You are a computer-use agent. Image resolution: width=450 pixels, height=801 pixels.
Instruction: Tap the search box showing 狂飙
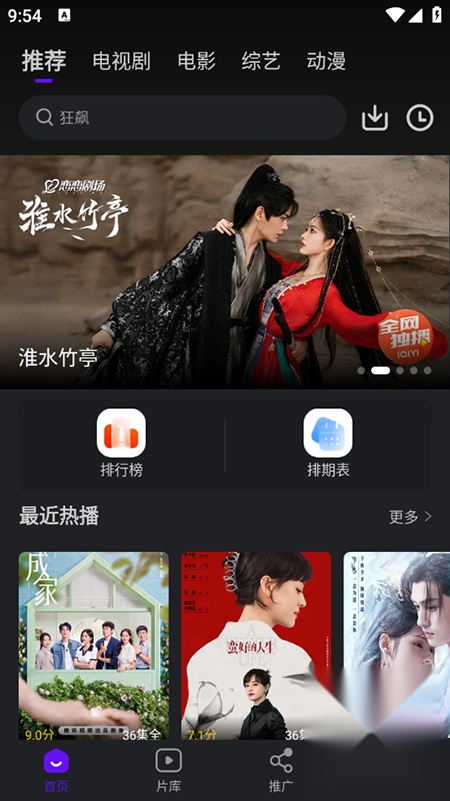[x=182, y=117]
